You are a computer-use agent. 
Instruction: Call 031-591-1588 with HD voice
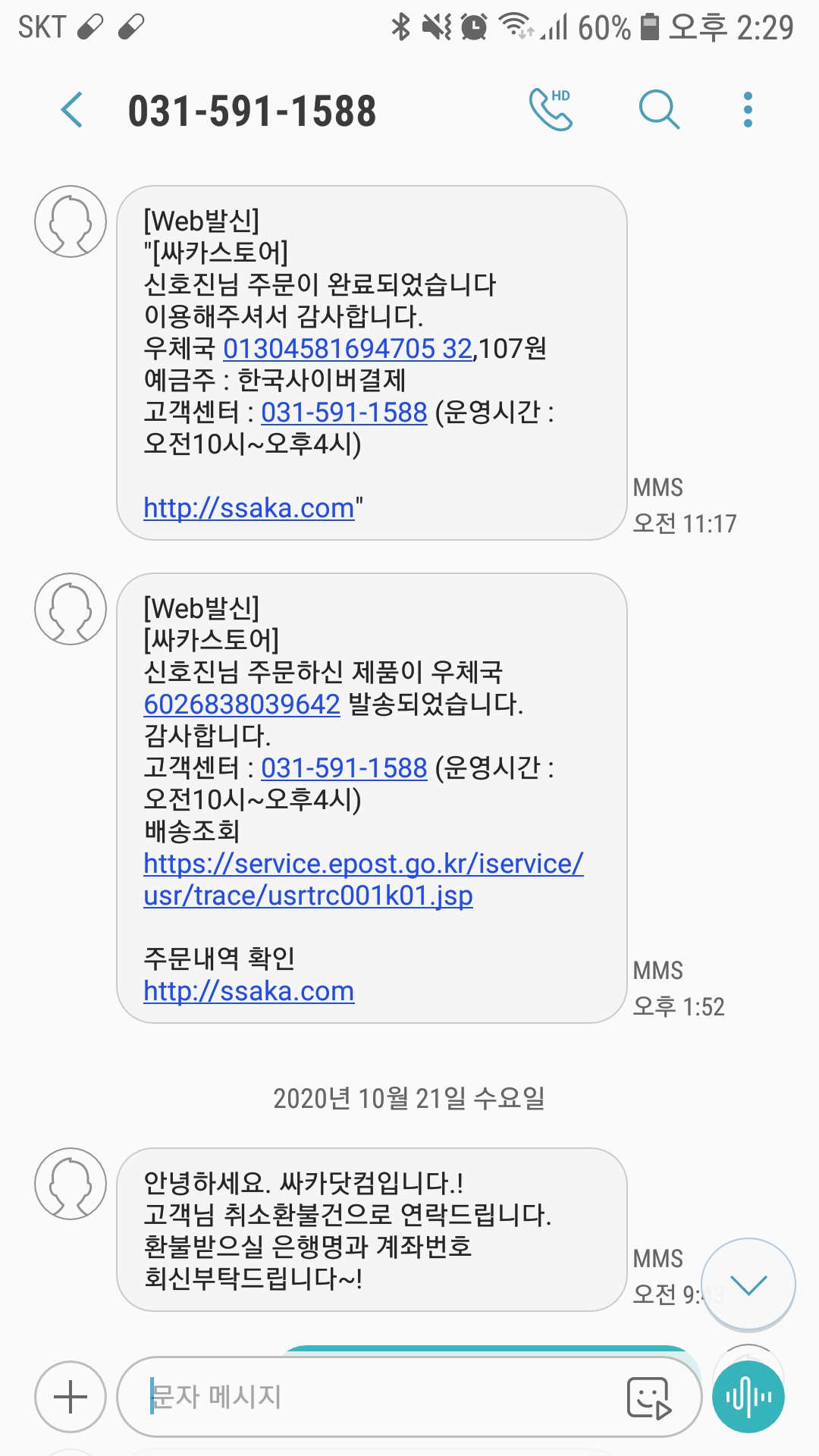[551, 110]
